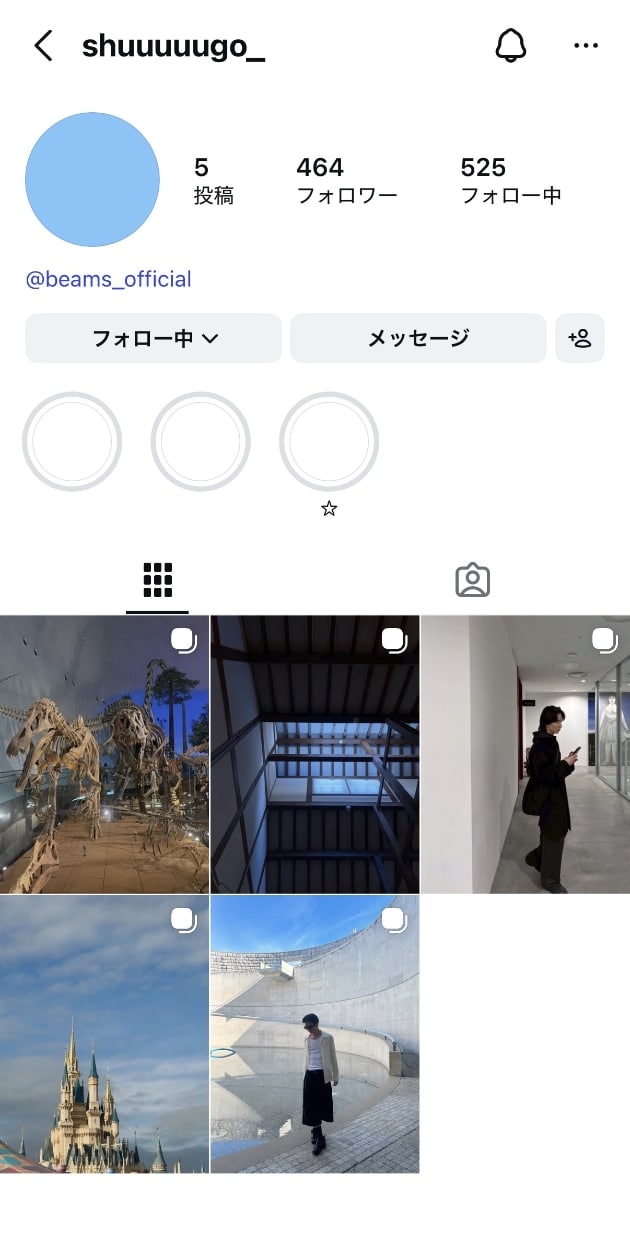Screen dimensions: 630x1258
Task: Switch to the posts grid tab
Action: pos(157,580)
